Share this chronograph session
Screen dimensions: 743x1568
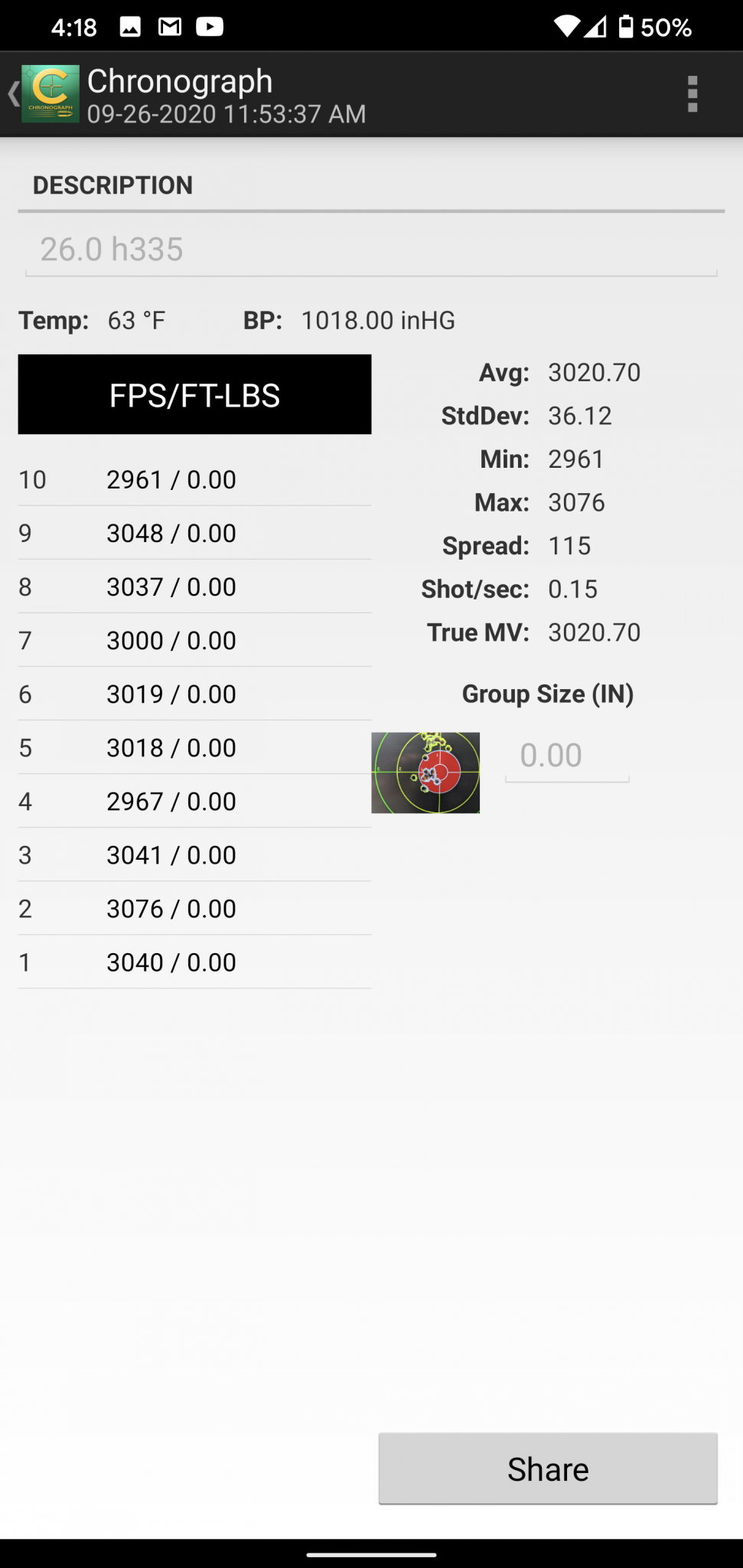click(x=548, y=1468)
